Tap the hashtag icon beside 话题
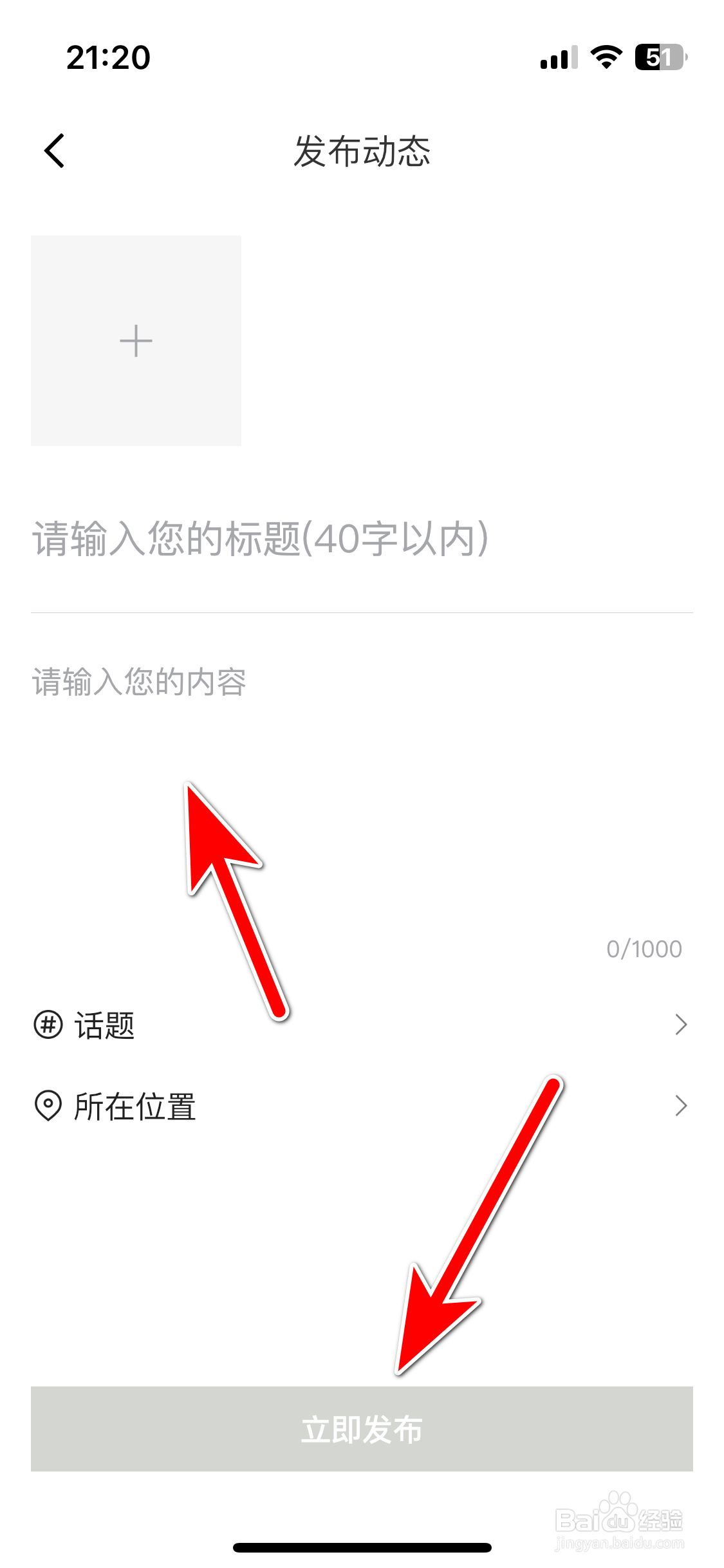Viewport: 724px width, 1568px height. click(48, 1025)
